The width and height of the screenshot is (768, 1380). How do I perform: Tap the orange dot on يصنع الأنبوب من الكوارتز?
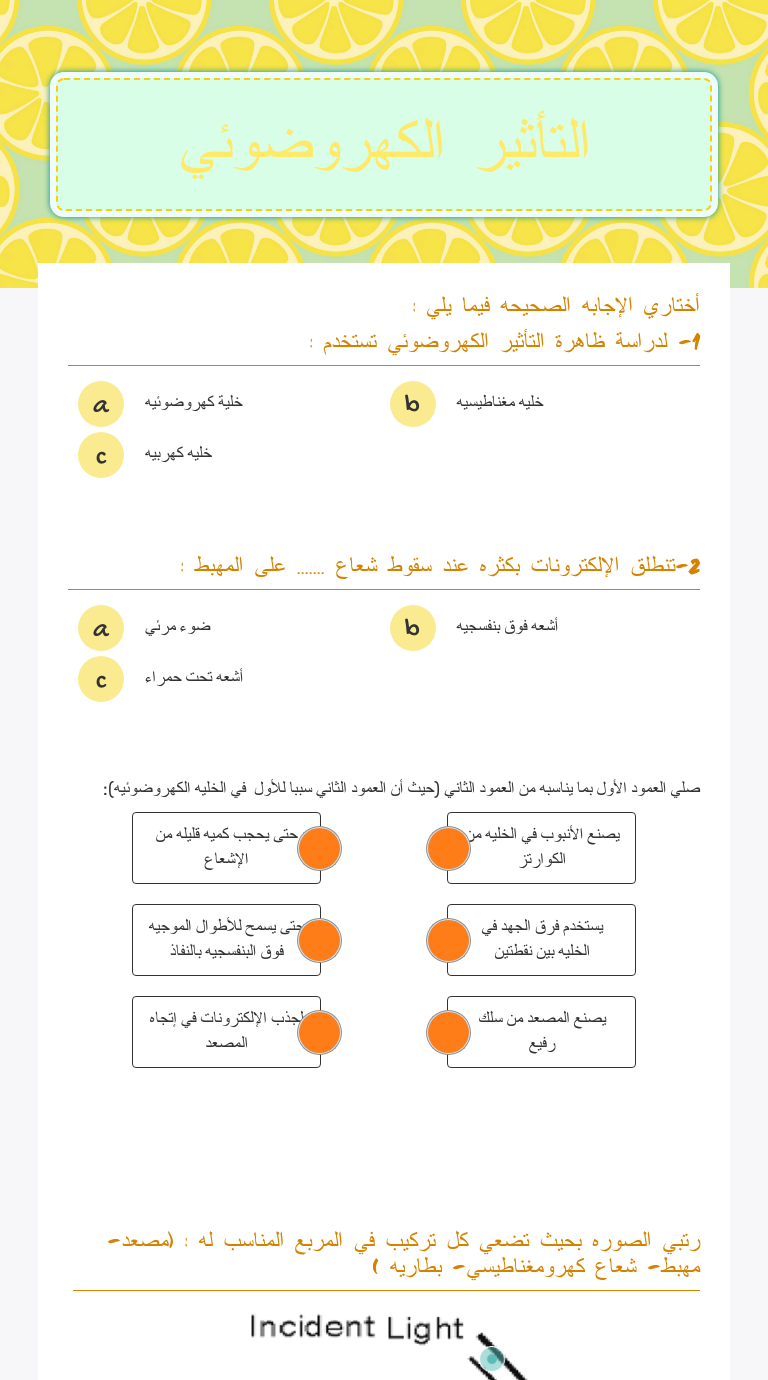448,848
